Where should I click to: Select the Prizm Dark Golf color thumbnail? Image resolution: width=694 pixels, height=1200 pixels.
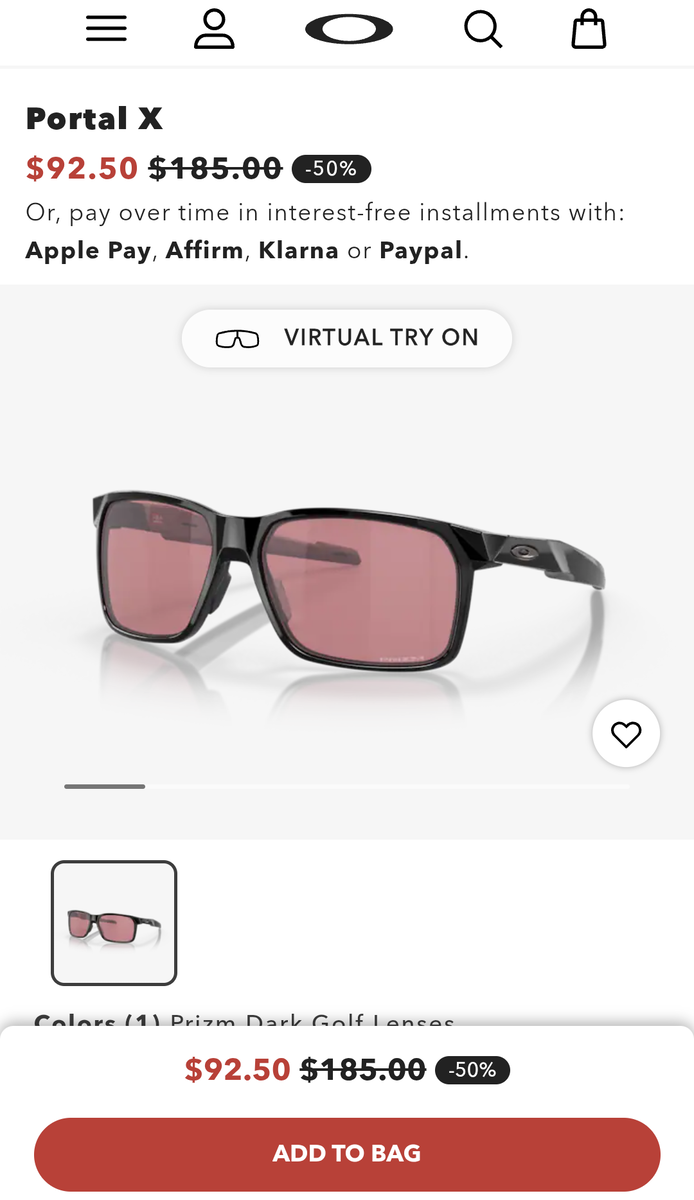point(114,923)
